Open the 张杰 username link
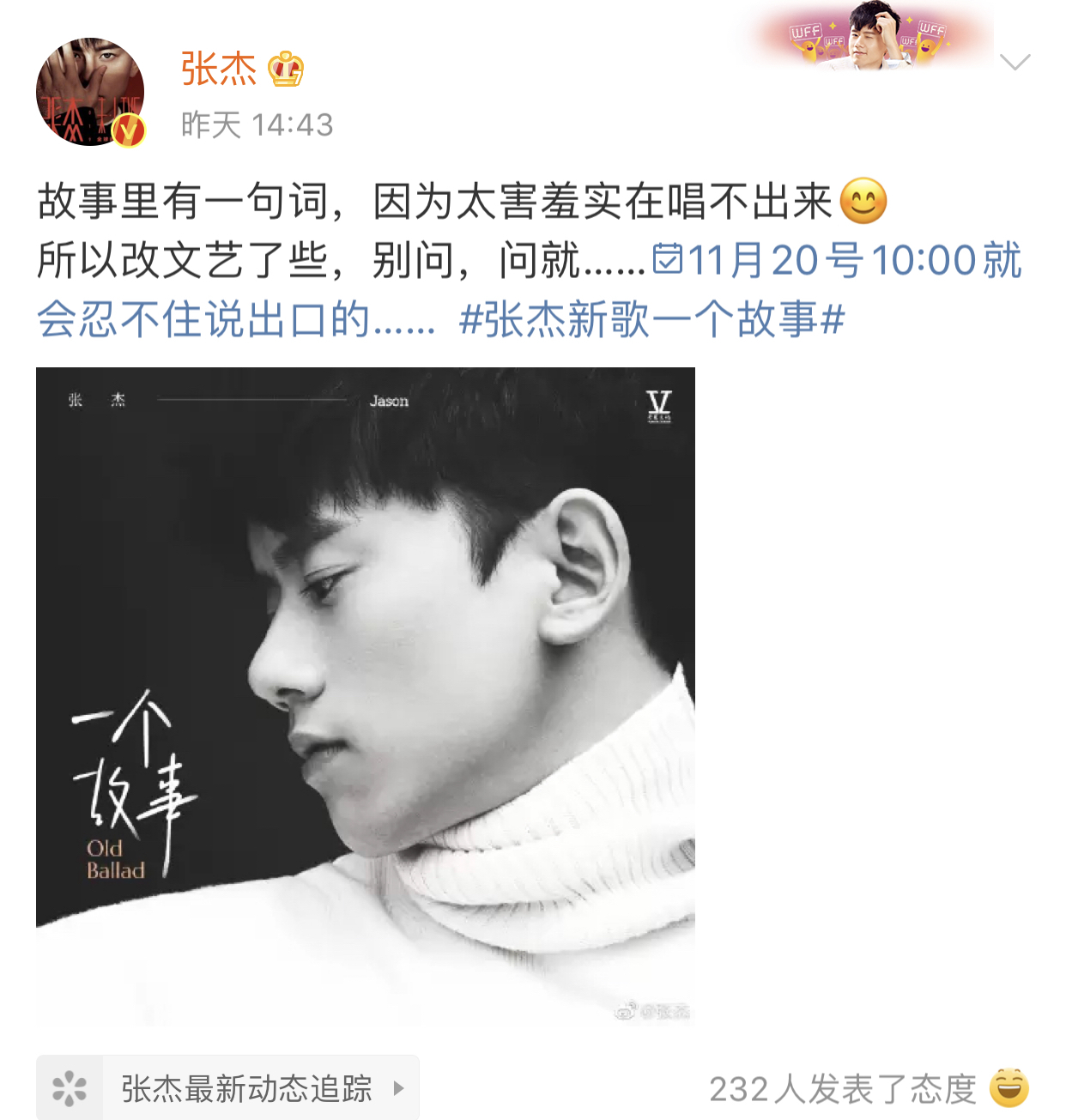This screenshot has width=1066, height=1120. pos(219,69)
